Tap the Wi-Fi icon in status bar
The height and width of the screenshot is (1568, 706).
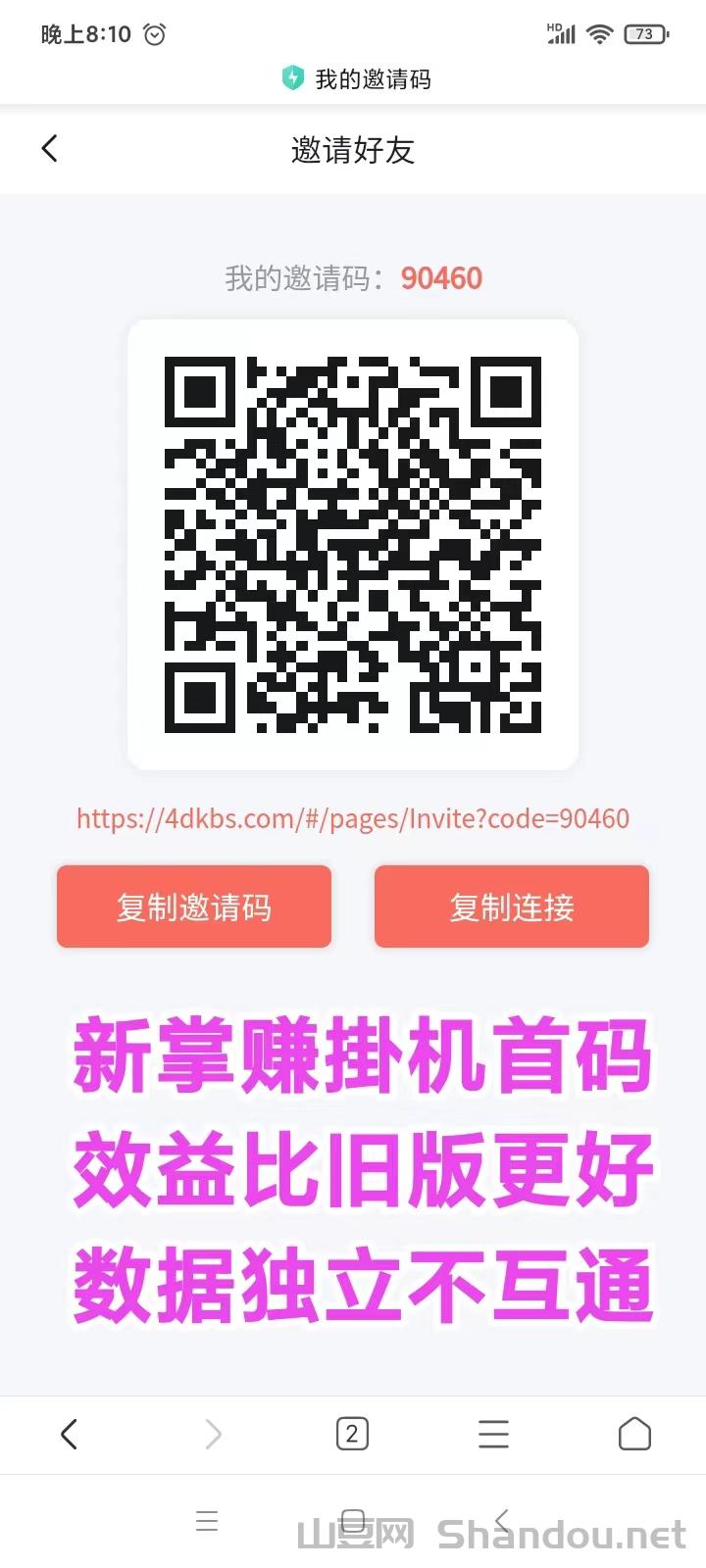click(598, 32)
